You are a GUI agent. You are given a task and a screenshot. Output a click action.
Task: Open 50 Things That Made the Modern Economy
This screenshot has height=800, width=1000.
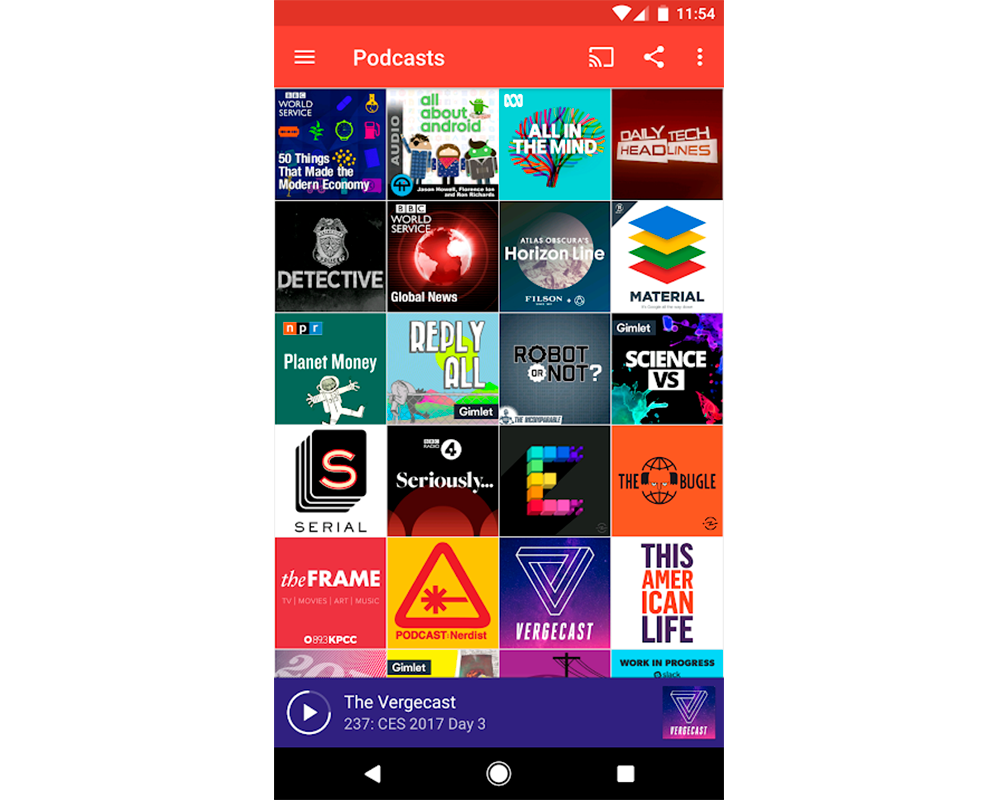pyautogui.click(x=330, y=144)
